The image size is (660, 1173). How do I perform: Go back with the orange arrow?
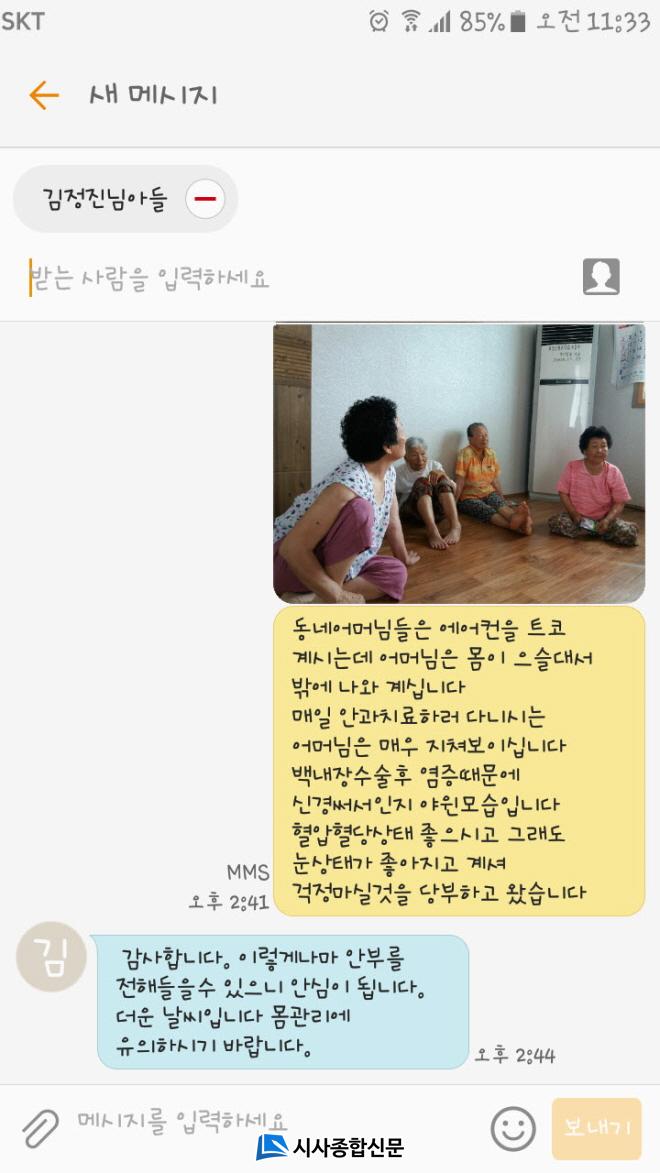point(44,95)
